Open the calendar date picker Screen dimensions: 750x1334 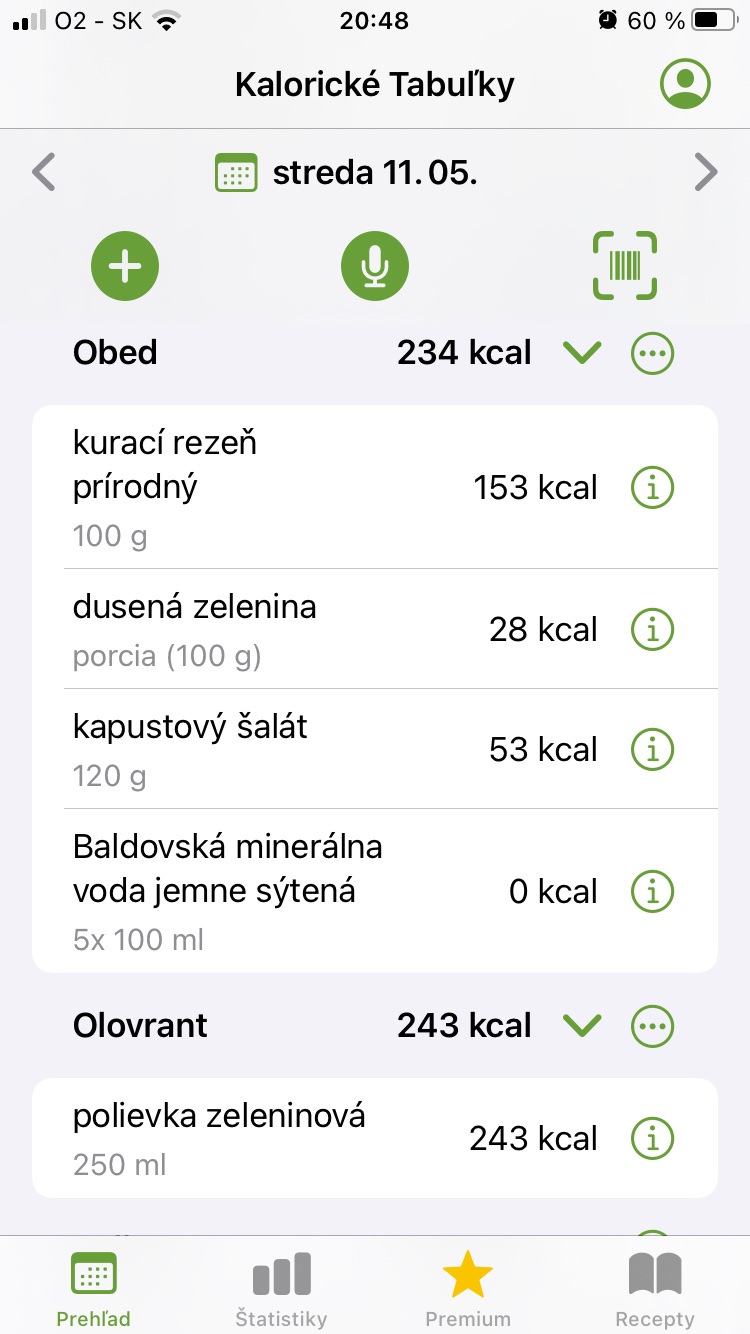237,173
